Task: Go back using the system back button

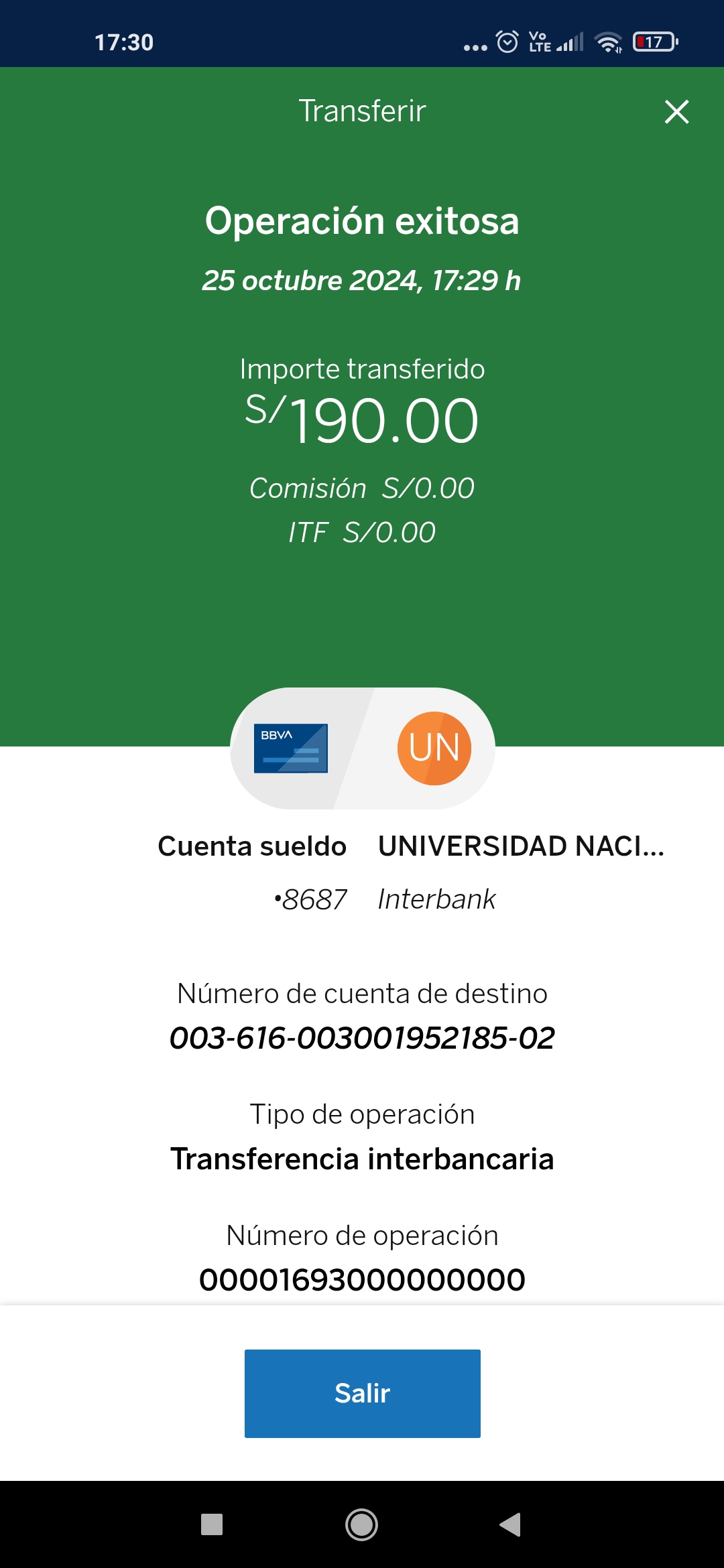Action: [511, 1524]
